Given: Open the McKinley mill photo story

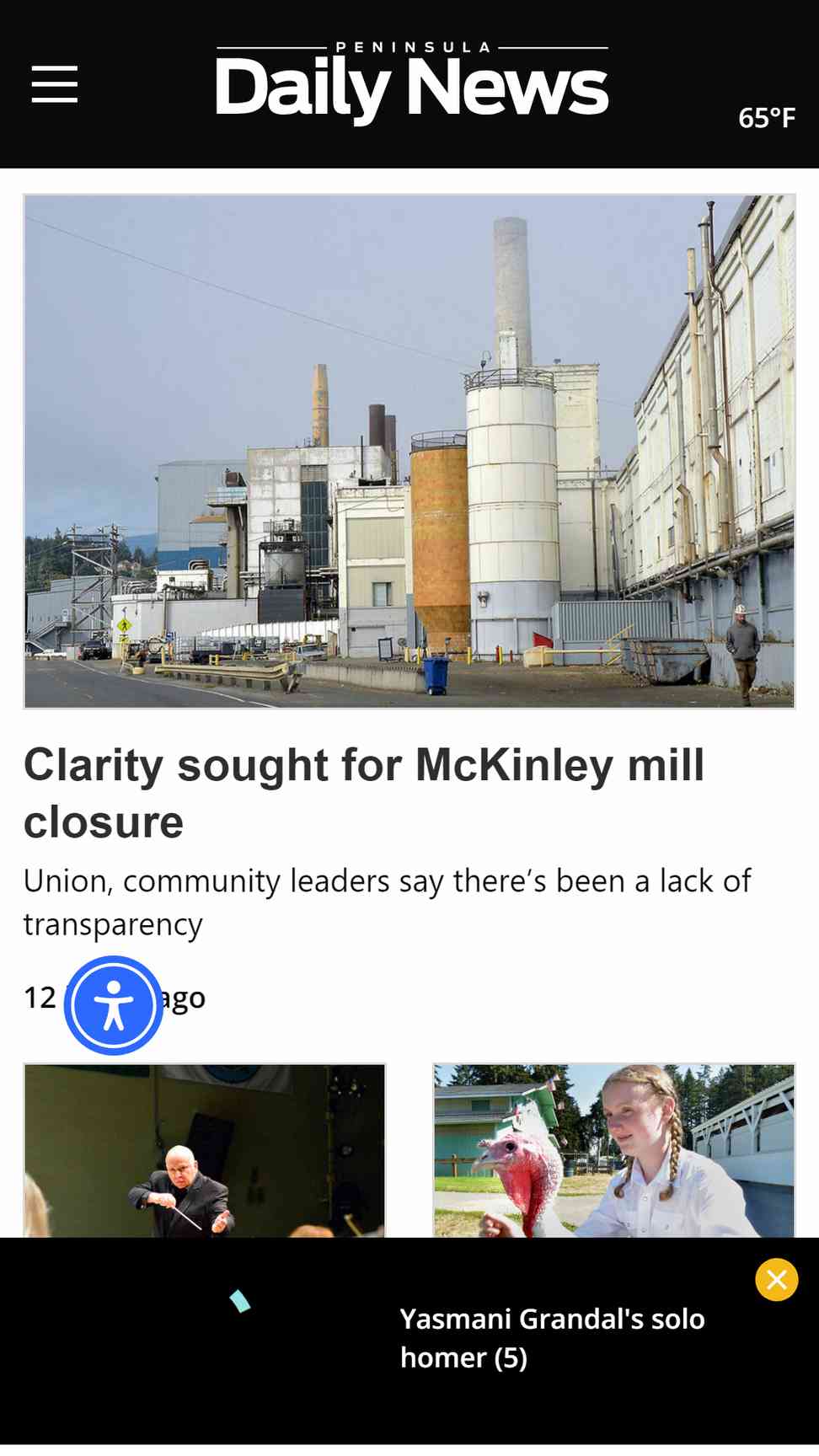Looking at the screenshot, I should click(x=409, y=452).
